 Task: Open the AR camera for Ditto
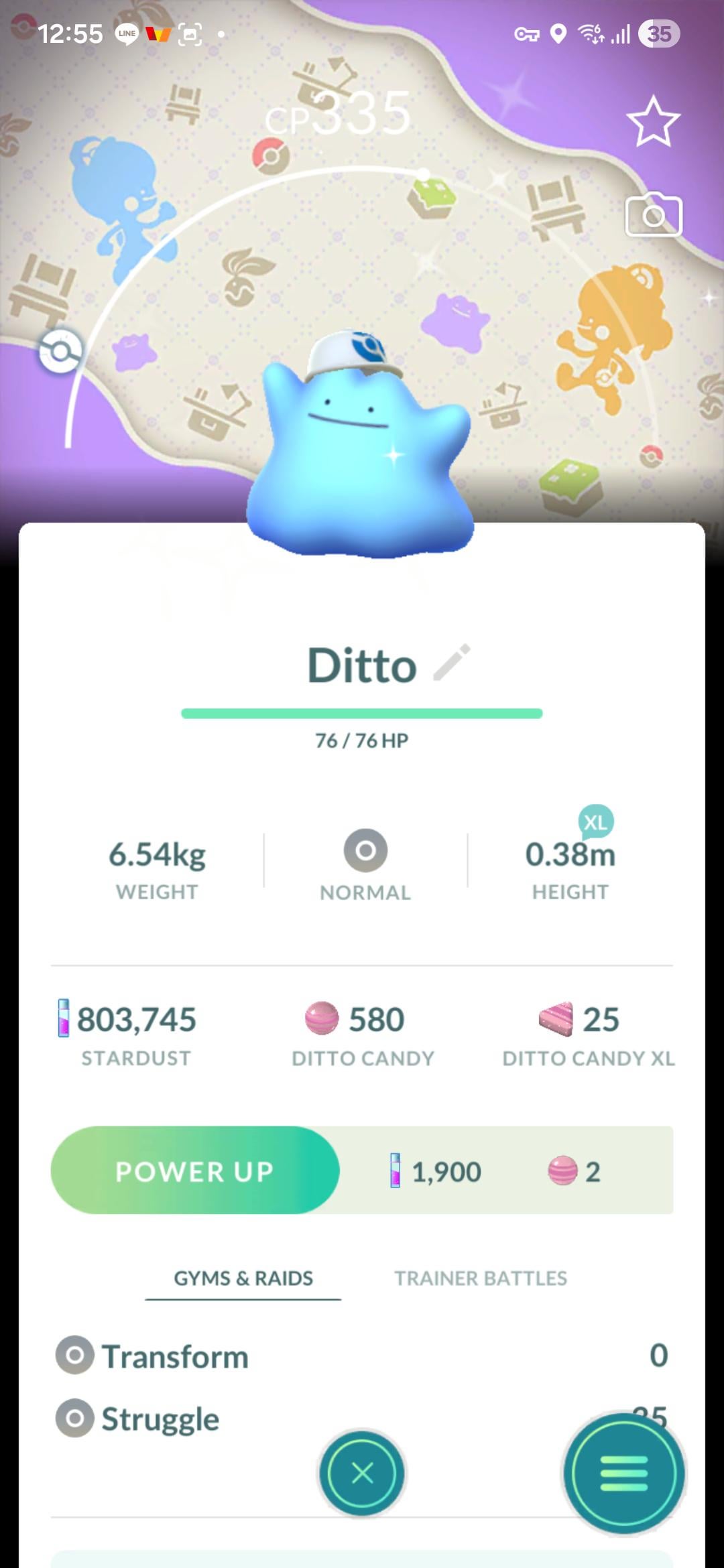tap(653, 216)
